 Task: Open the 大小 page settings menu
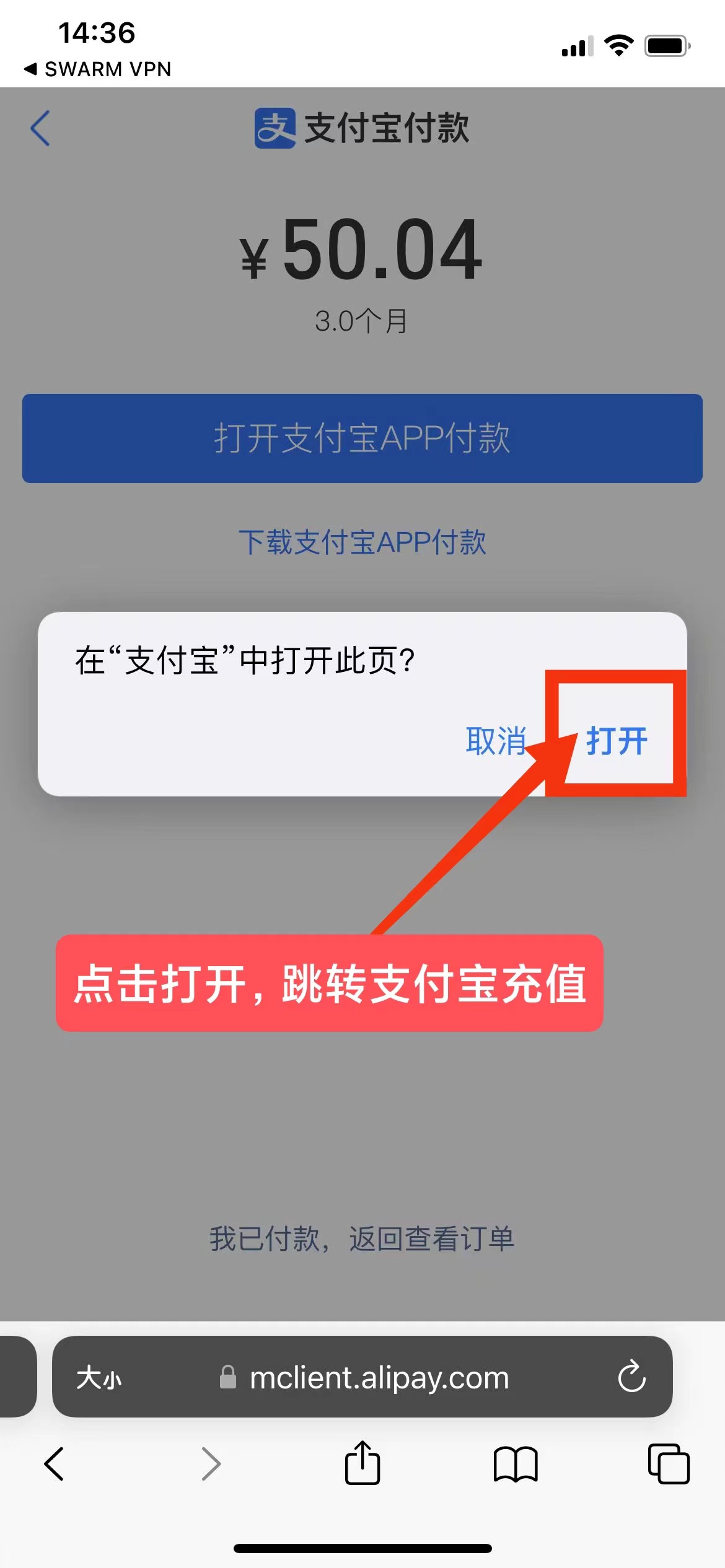tap(99, 1379)
